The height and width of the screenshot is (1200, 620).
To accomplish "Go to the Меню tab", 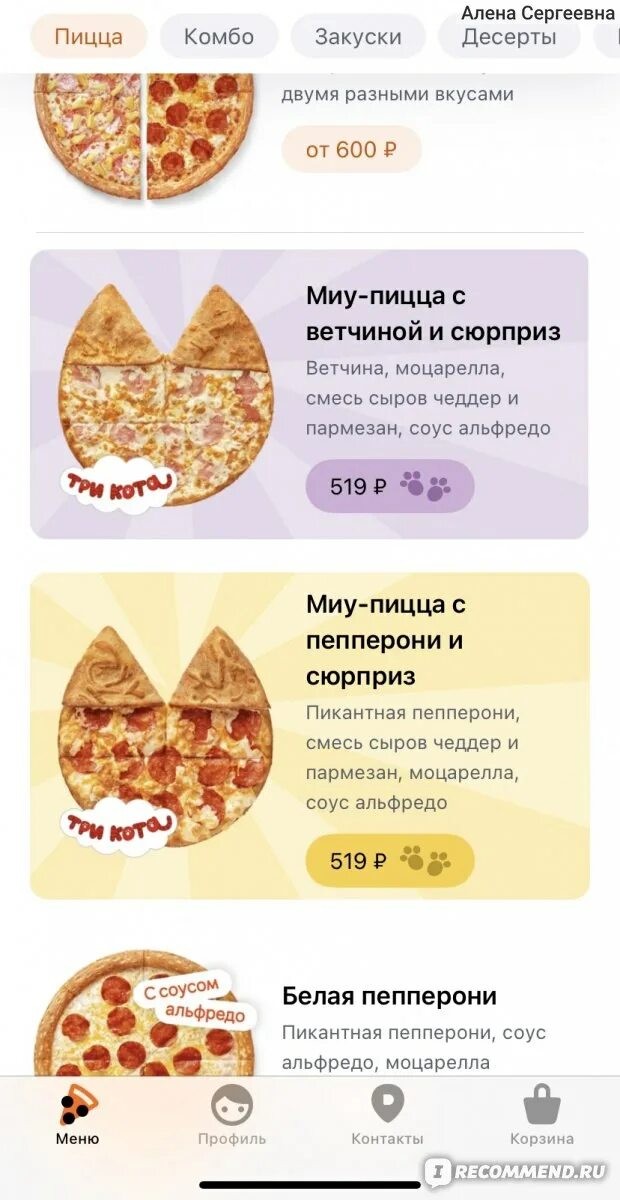I will pyautogui.click(x=77, y=1115).
